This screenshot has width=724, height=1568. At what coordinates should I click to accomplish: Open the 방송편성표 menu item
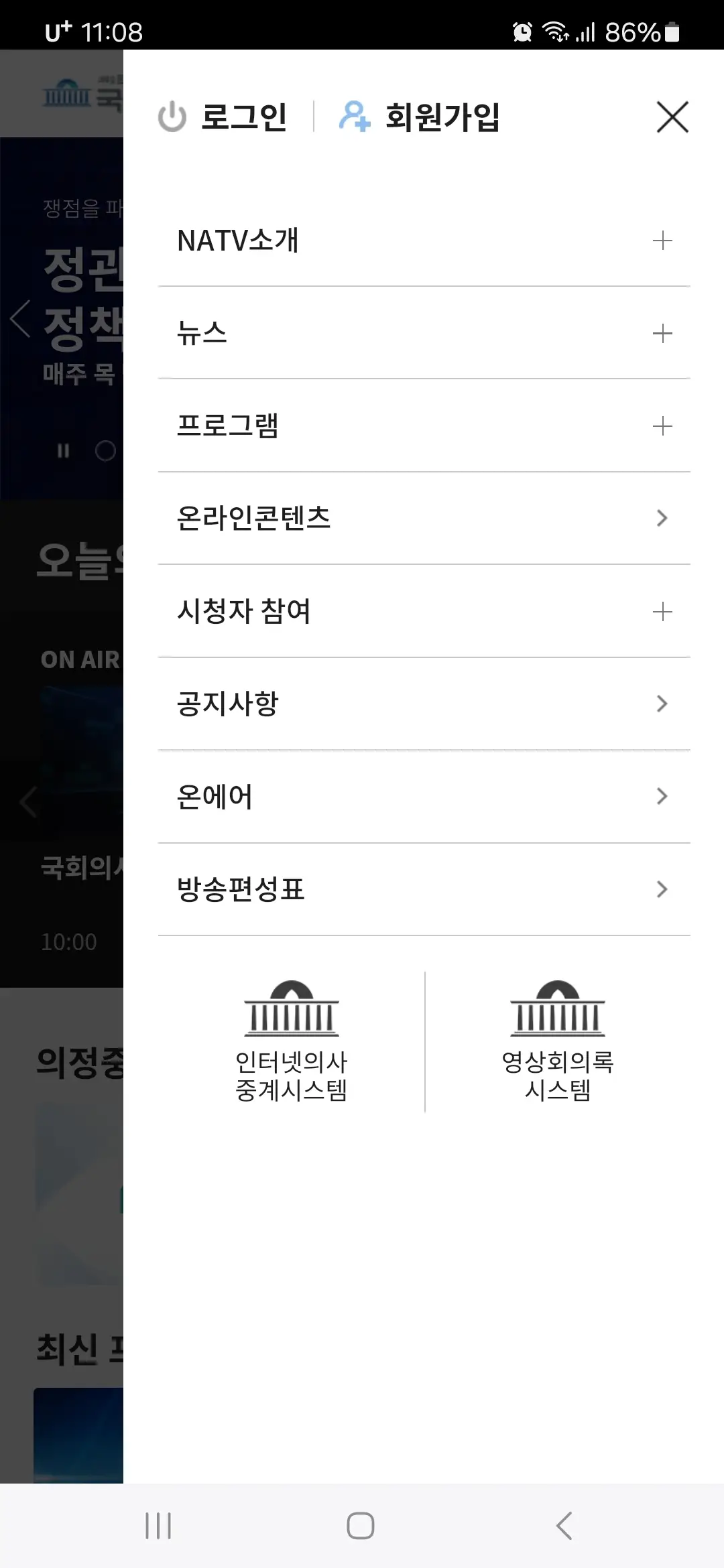(x=422, y=889)
